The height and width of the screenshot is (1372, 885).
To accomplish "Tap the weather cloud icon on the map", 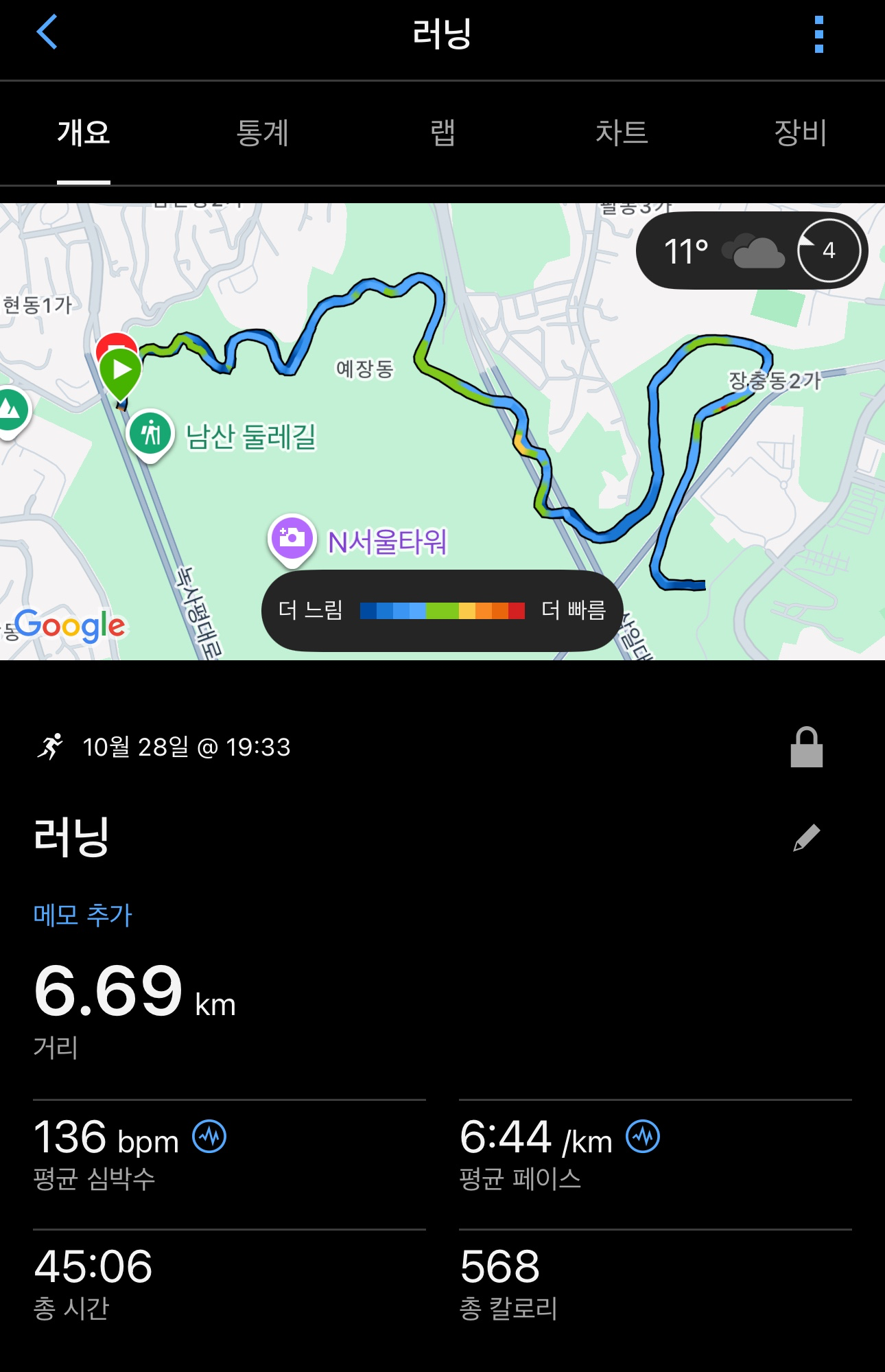I will (754, 252).
